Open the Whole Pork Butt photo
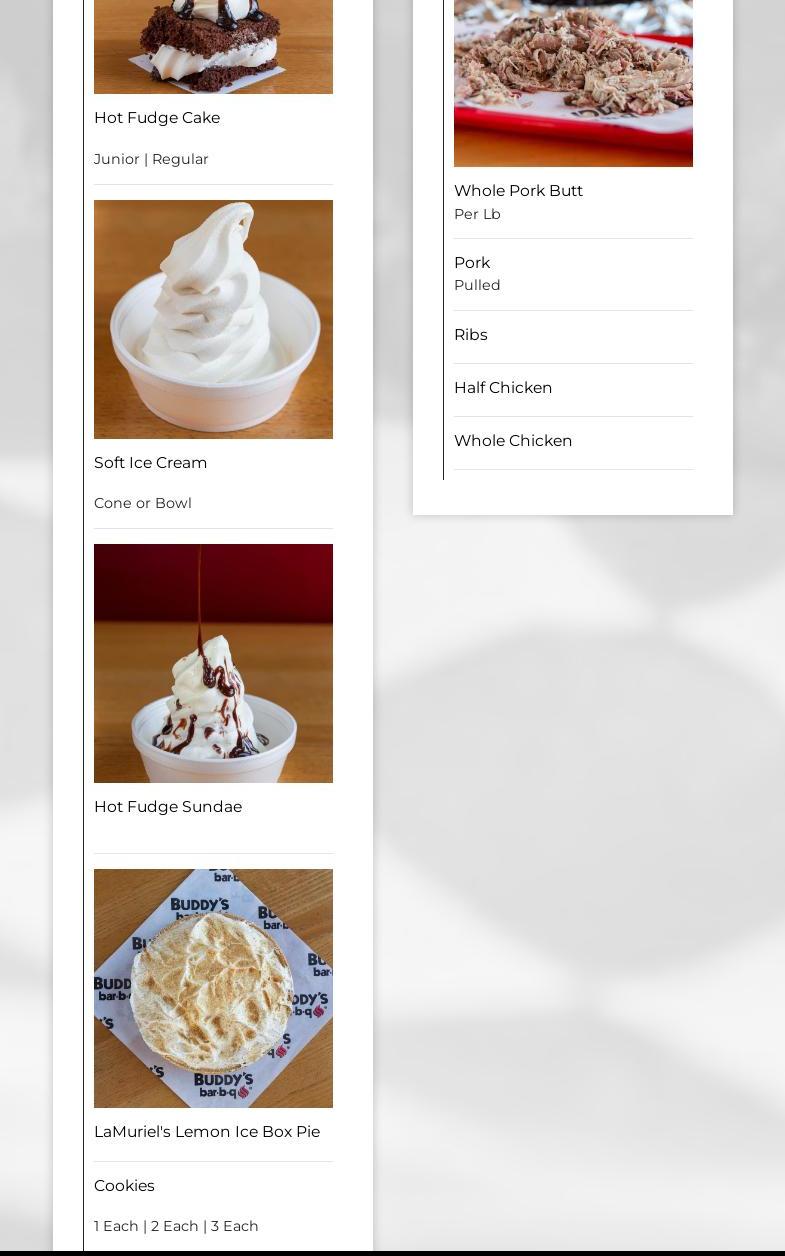 (x=573, y=82)
